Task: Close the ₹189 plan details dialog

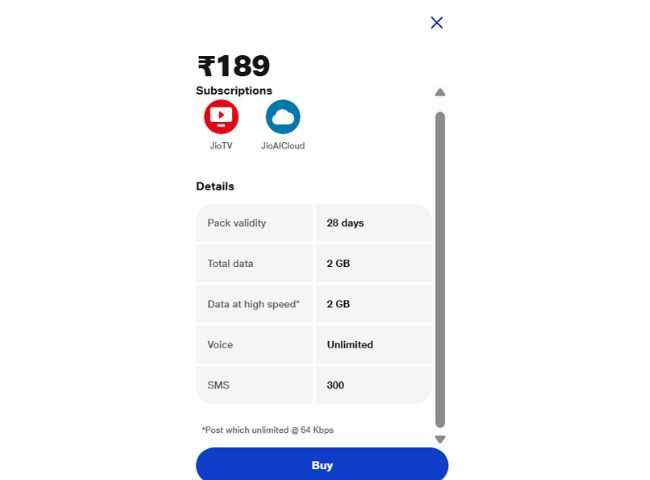Action: [x=436, y=23]
